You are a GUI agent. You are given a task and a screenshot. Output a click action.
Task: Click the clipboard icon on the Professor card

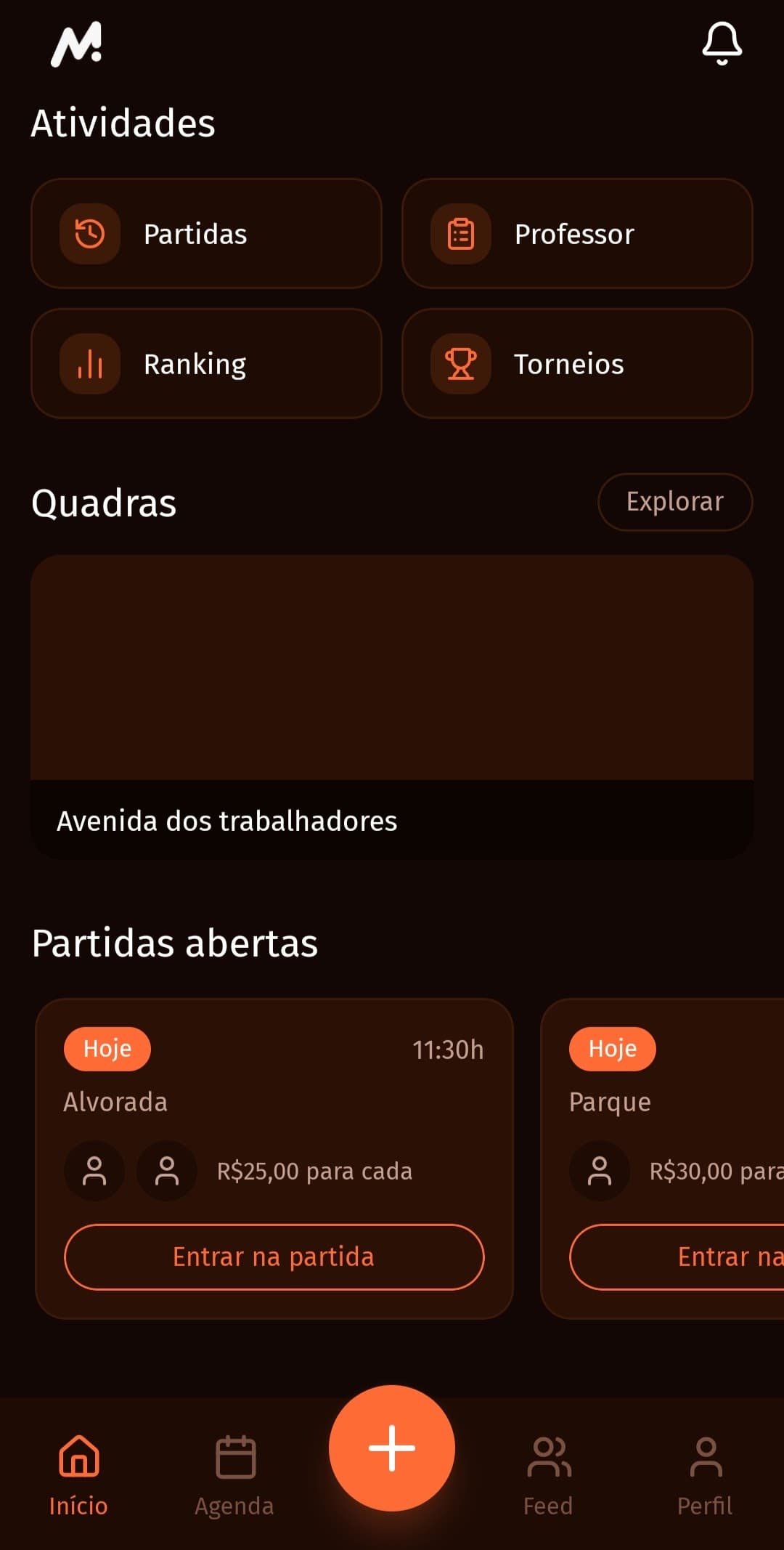[x=462, y=233]
